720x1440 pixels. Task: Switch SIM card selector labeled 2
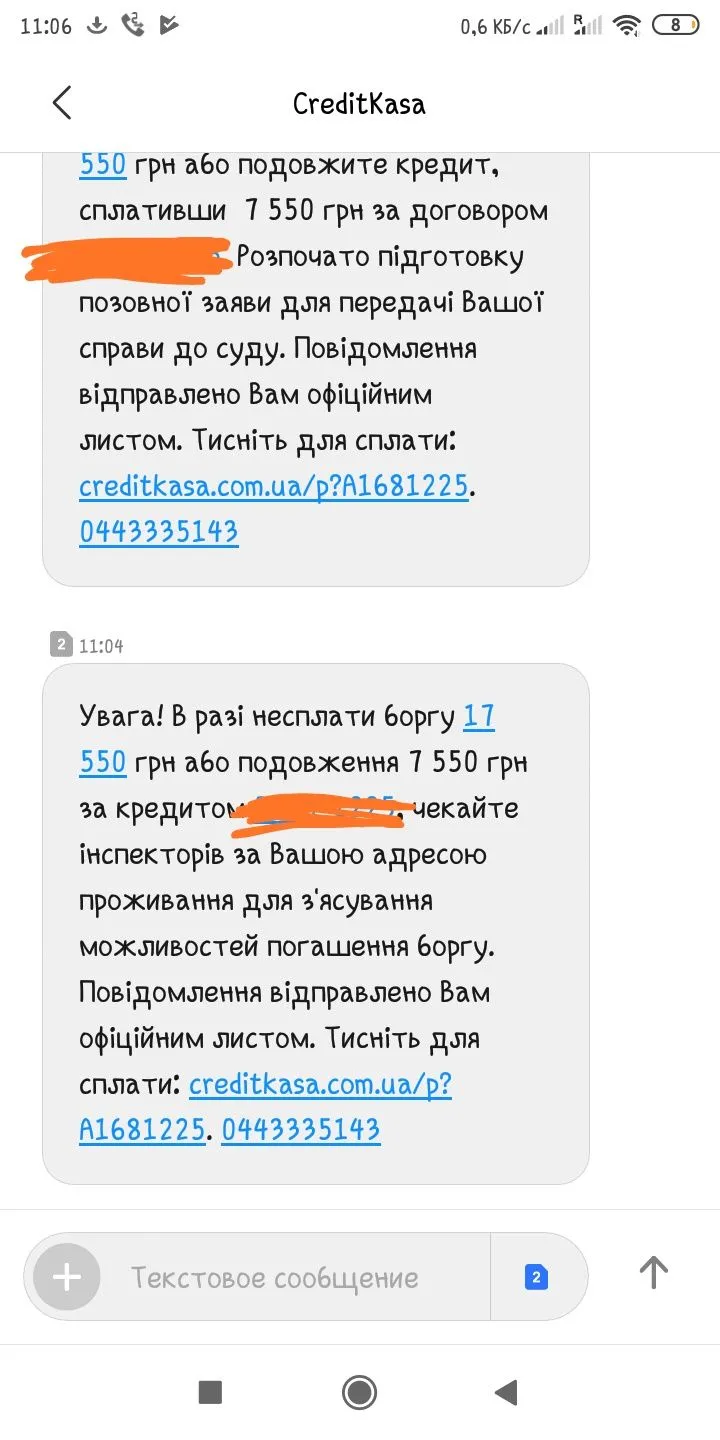(537, 1277)
